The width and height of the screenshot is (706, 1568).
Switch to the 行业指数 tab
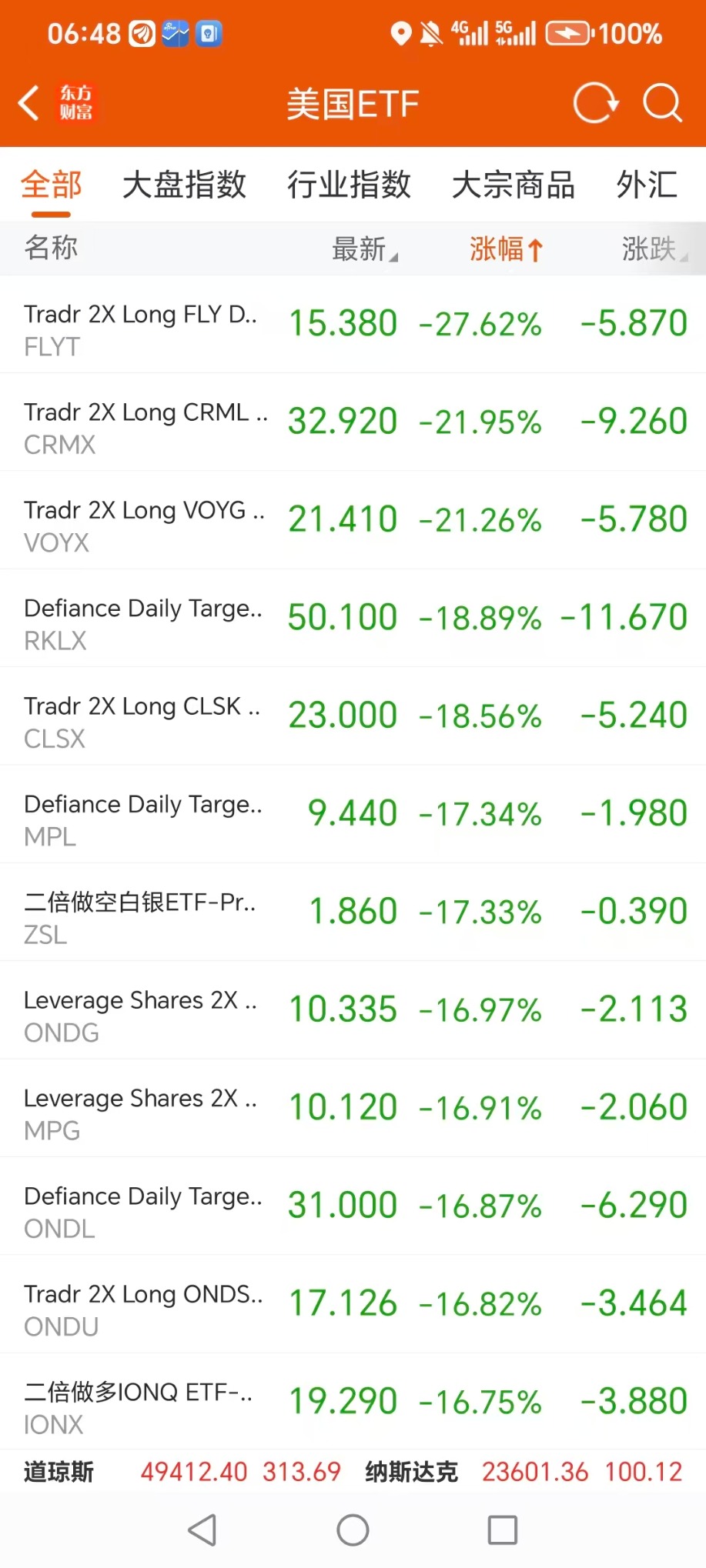pos(349,185)
